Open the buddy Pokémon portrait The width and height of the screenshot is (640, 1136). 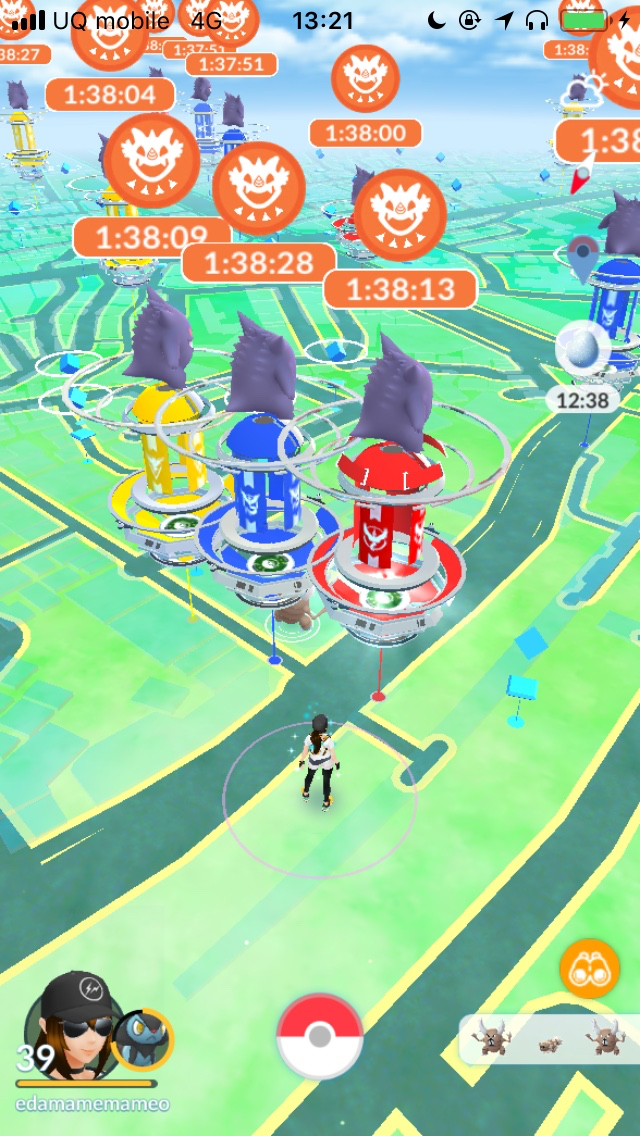tap(143, 1040)
